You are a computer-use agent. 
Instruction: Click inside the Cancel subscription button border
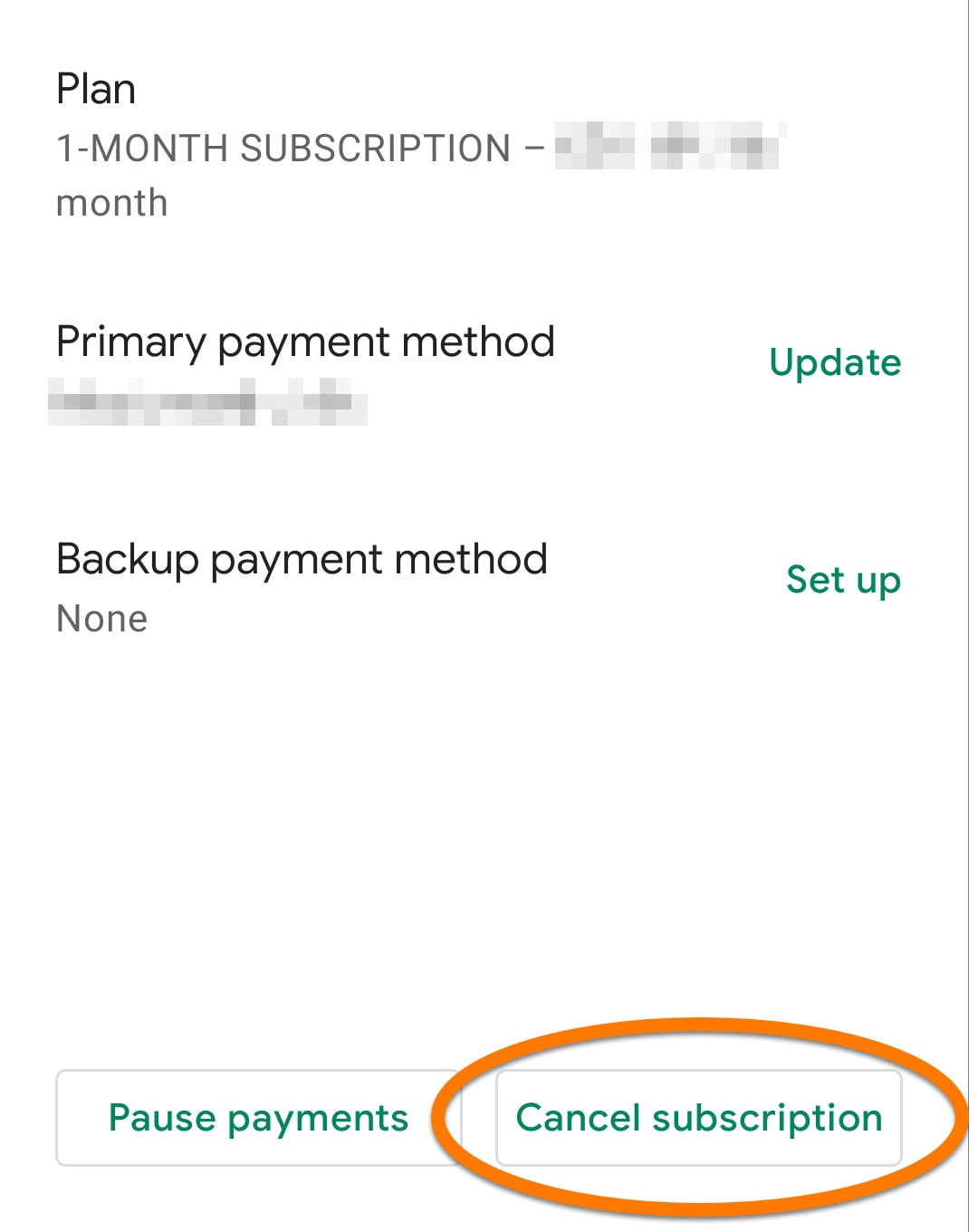[697, 1118]
